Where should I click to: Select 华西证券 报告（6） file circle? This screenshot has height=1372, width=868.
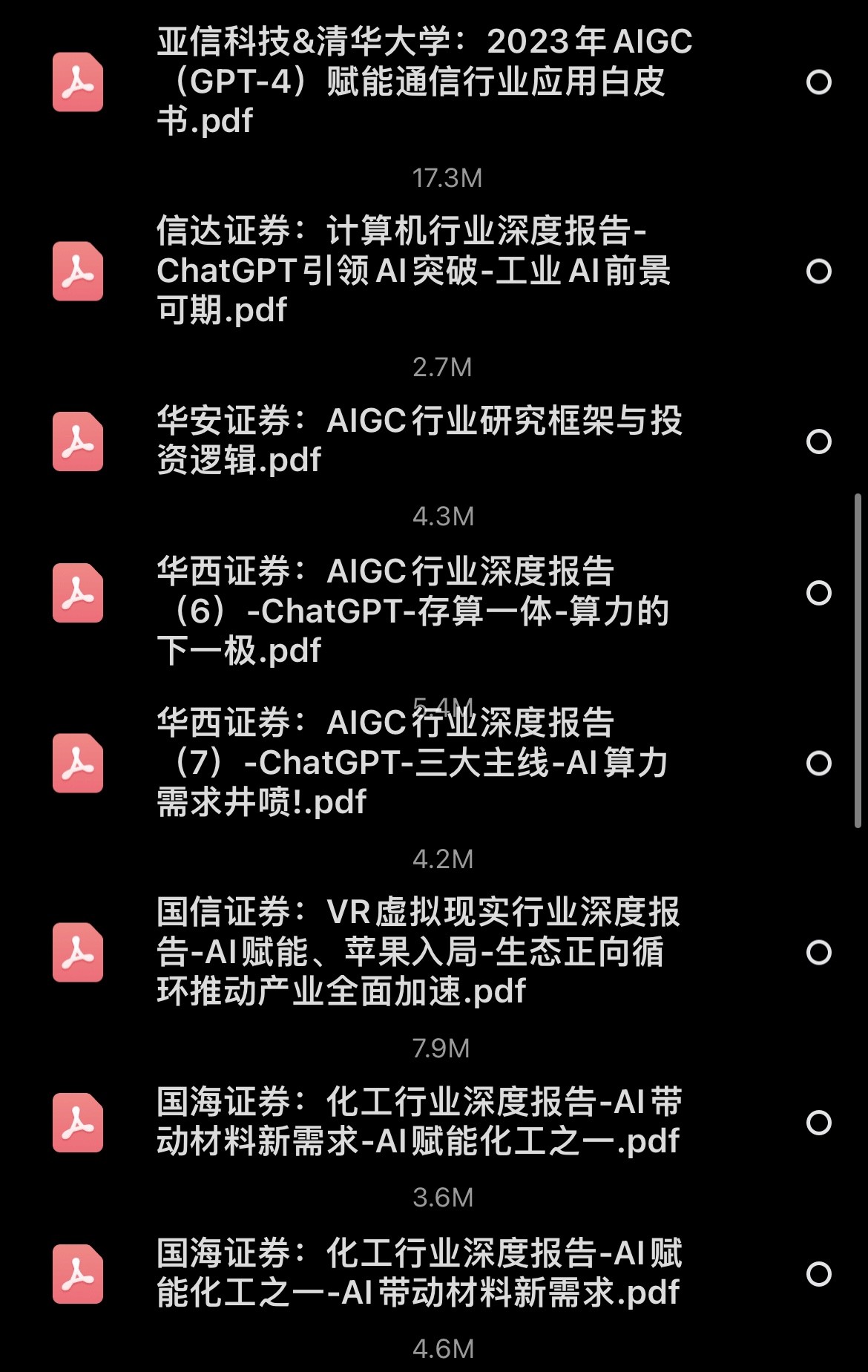click(818, 593)
